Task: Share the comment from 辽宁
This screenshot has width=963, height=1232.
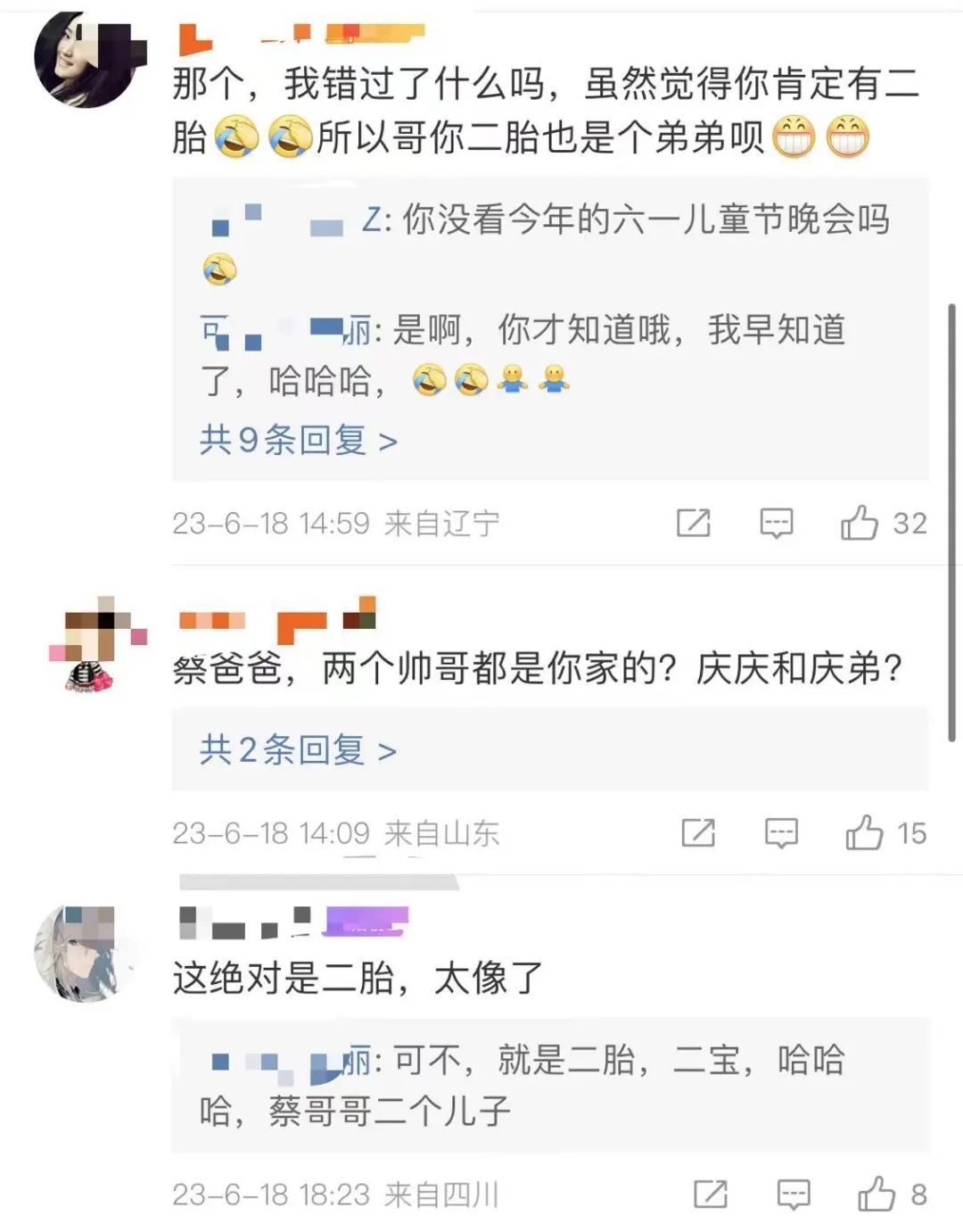Action: pyautogui.click(x=694, y=523)
